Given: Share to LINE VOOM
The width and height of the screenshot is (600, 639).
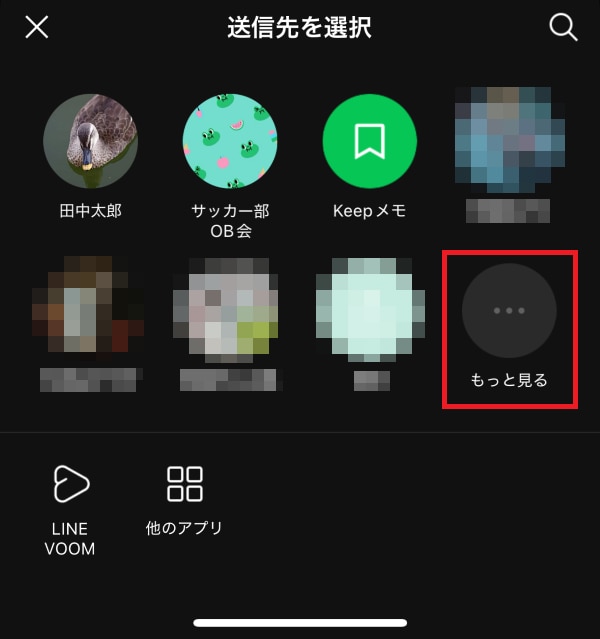Looking at the screenshot, I should (x=71, y=485).
